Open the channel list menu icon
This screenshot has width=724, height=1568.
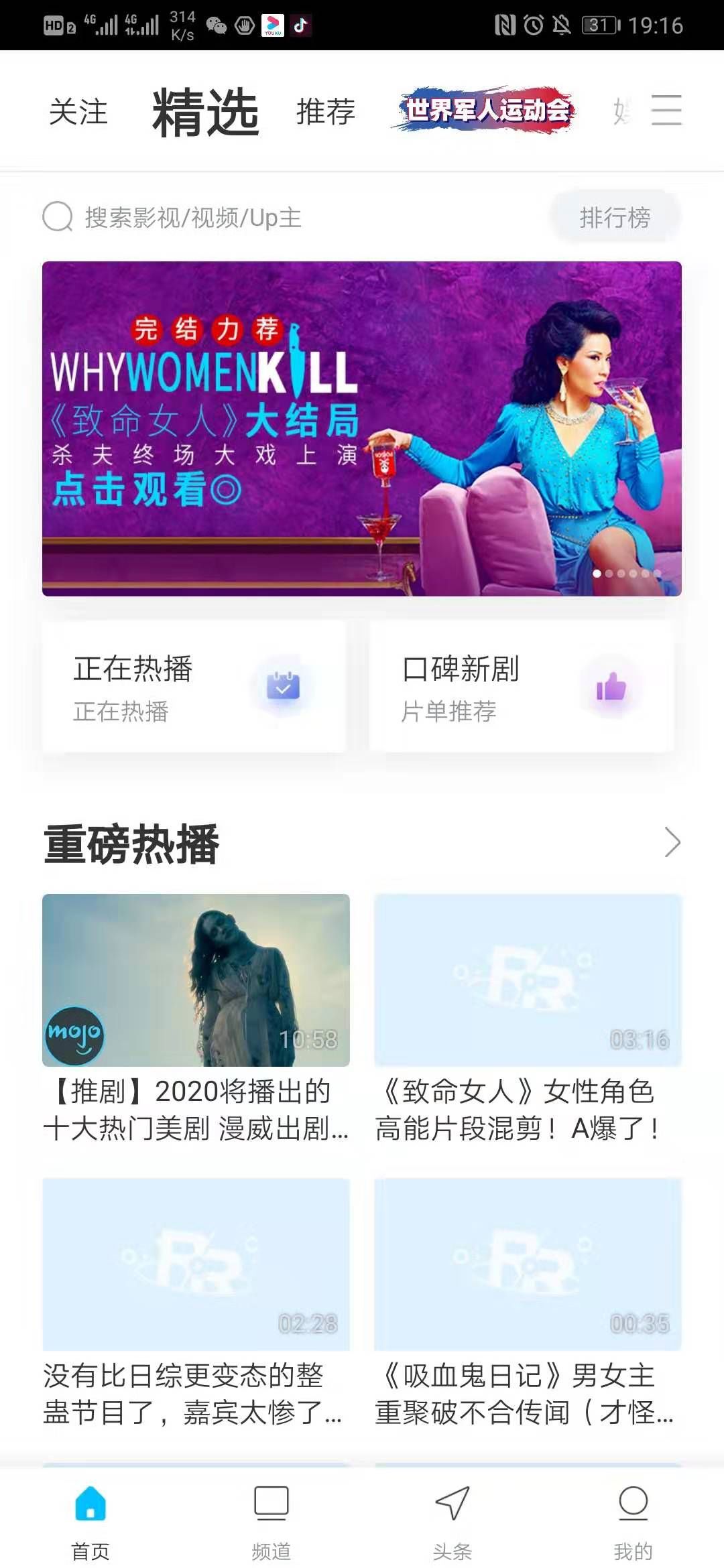coord(666,110)
